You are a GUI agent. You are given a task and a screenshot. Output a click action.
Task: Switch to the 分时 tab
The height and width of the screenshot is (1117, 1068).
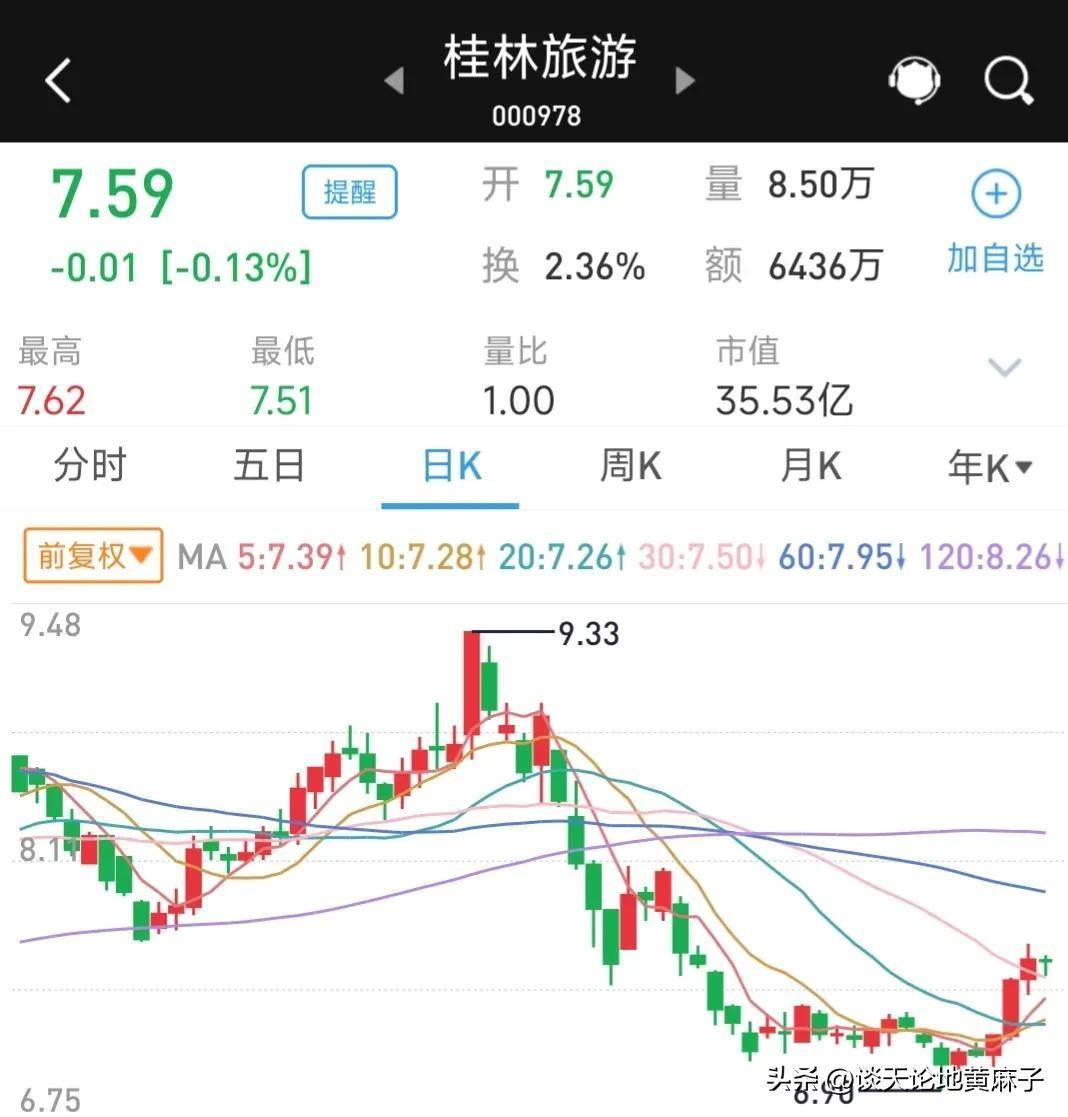point(90,466)
